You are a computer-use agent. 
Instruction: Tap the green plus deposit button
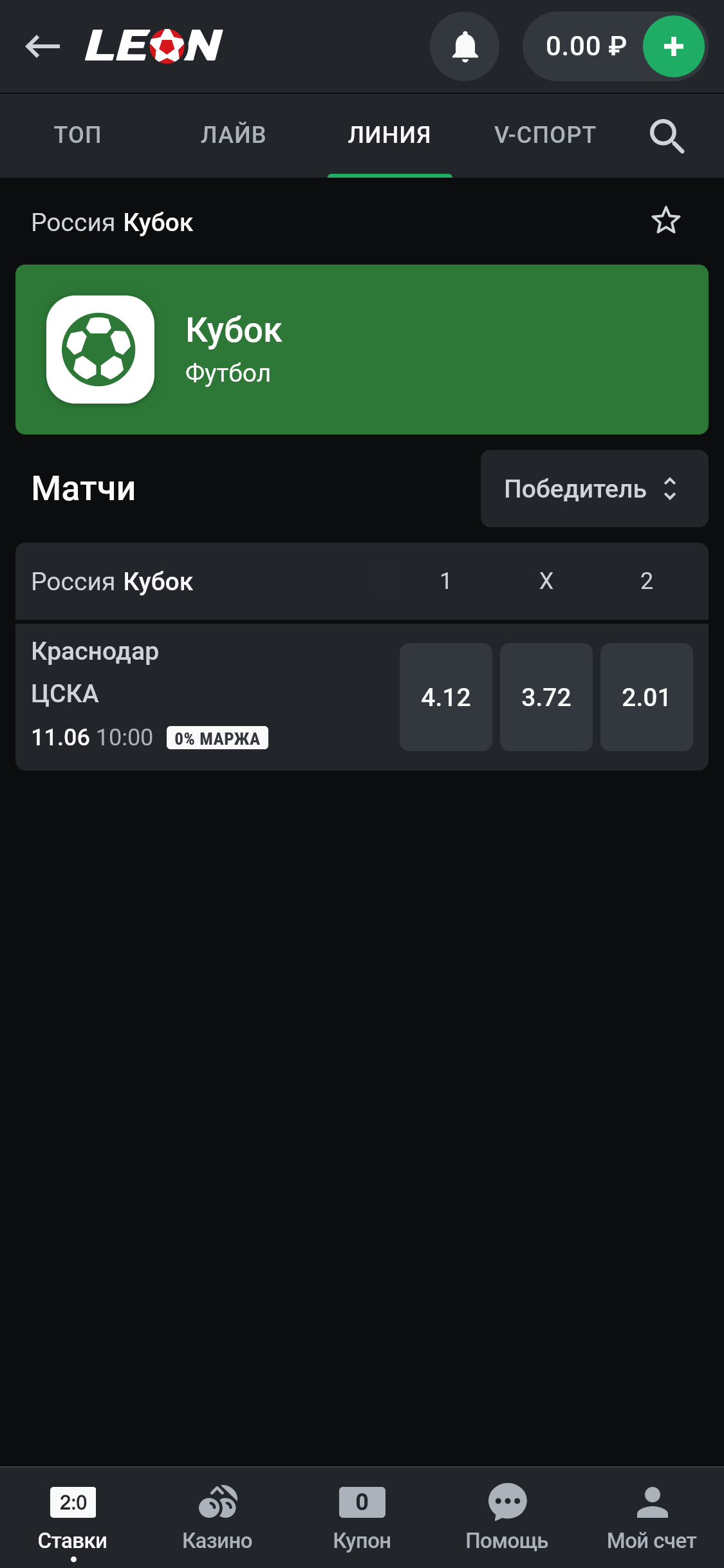coord(673,46)
